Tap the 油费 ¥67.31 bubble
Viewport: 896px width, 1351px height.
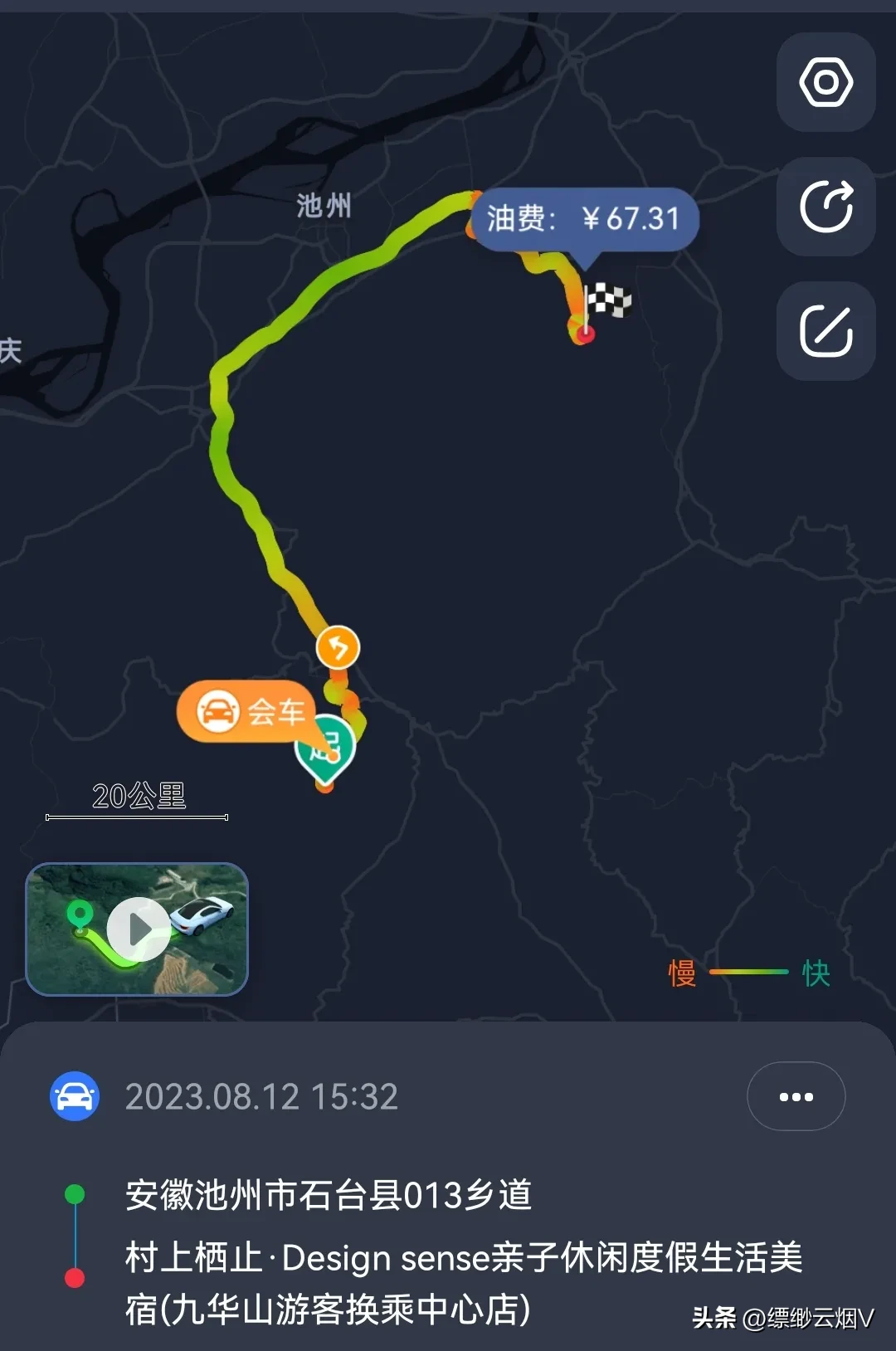coord(584,219)
